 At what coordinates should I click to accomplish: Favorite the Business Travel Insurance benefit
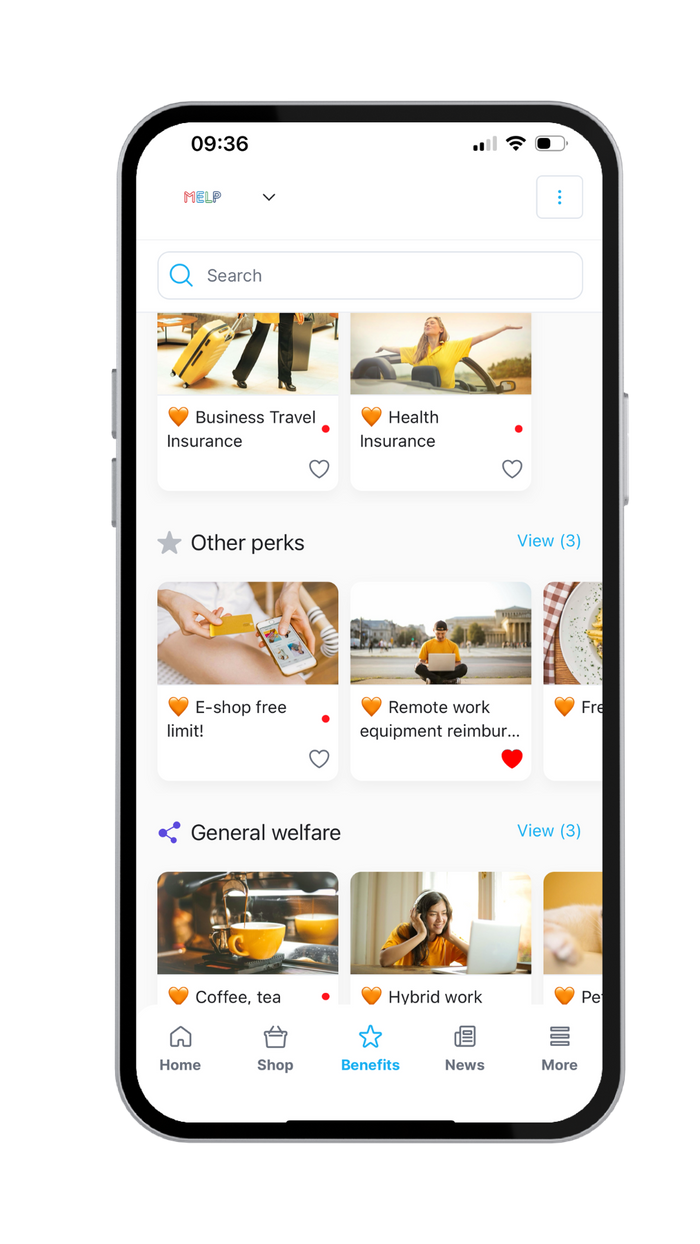[319, 468]
